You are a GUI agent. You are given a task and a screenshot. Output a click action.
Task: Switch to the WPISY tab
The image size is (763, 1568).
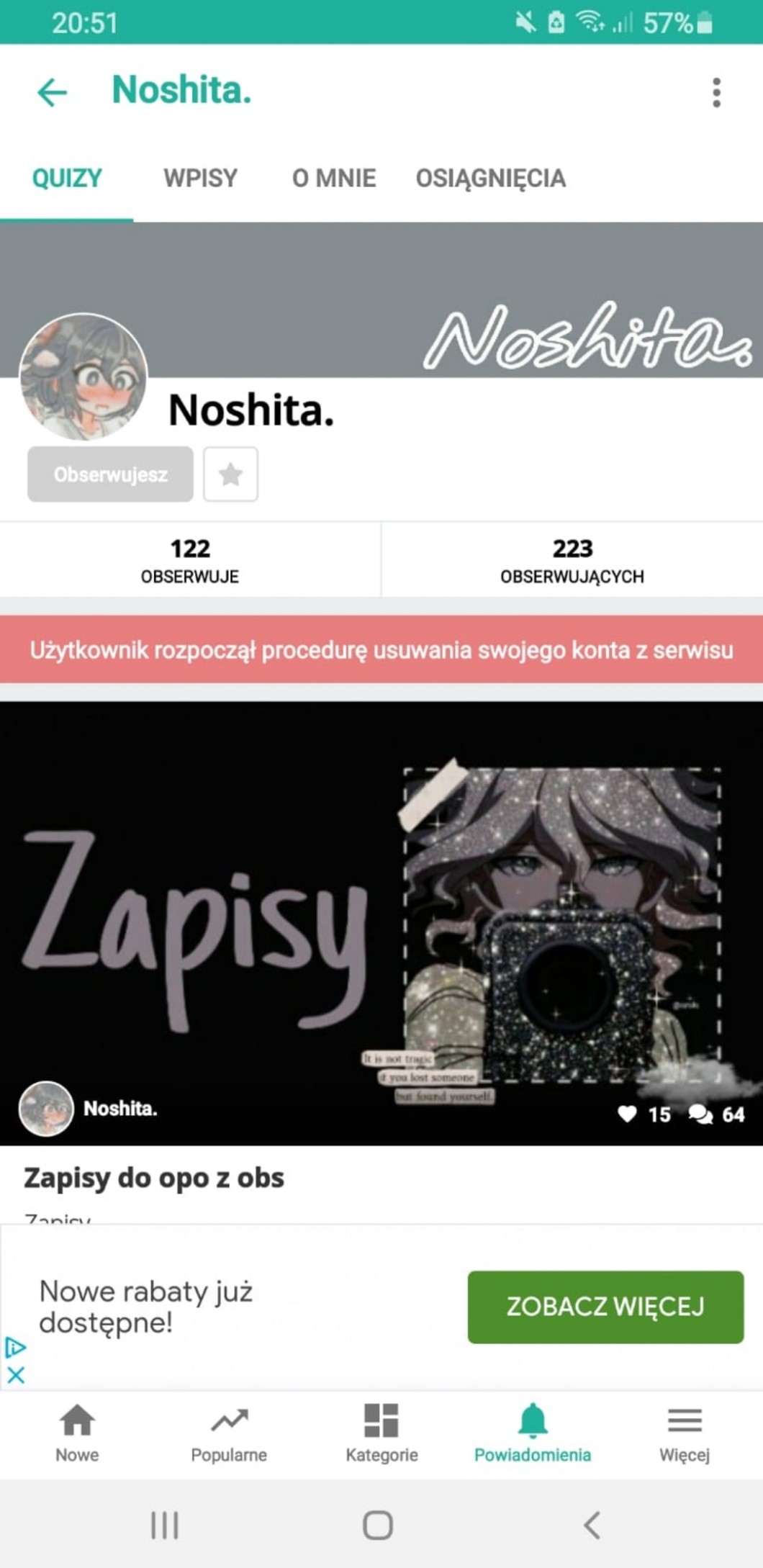(x=200, y=178)
